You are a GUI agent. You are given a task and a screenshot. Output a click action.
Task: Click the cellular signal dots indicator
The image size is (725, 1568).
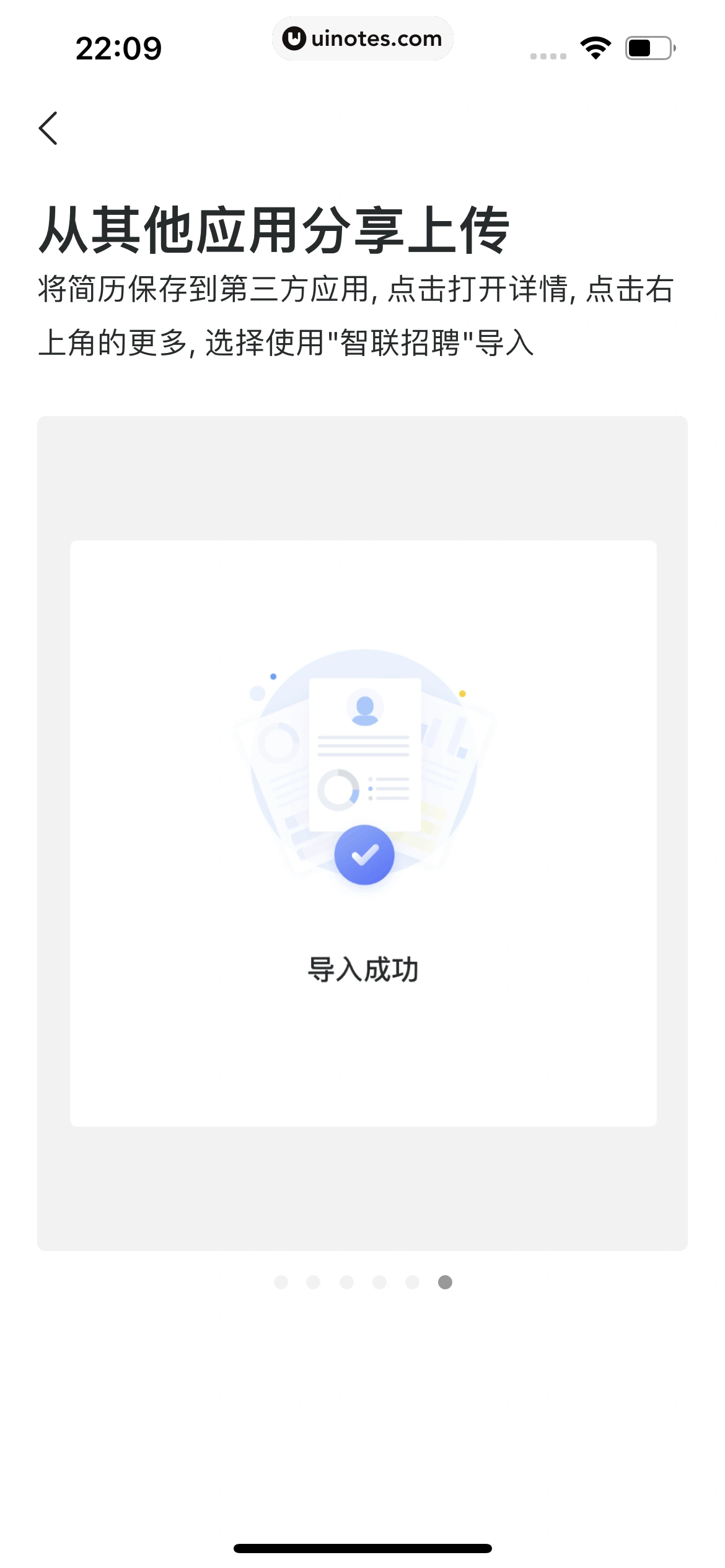pos(548,56)
